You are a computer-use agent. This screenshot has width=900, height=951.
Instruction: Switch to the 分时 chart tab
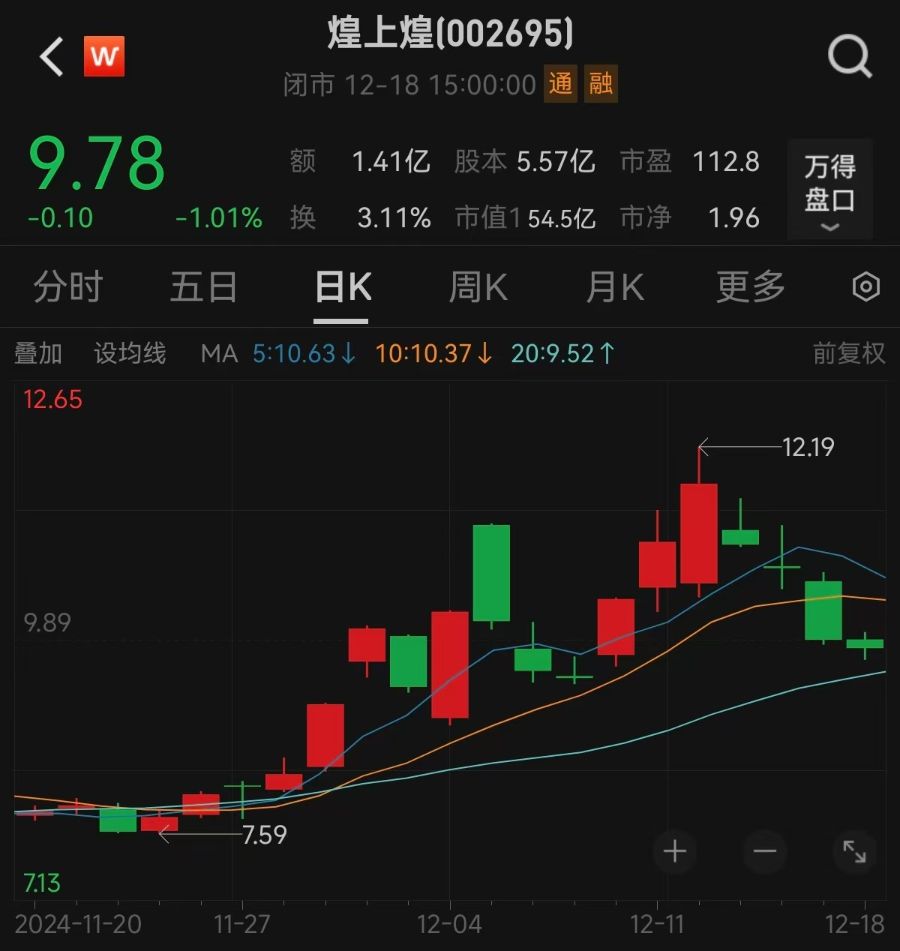pyautogui.click(x=68, y=288)
